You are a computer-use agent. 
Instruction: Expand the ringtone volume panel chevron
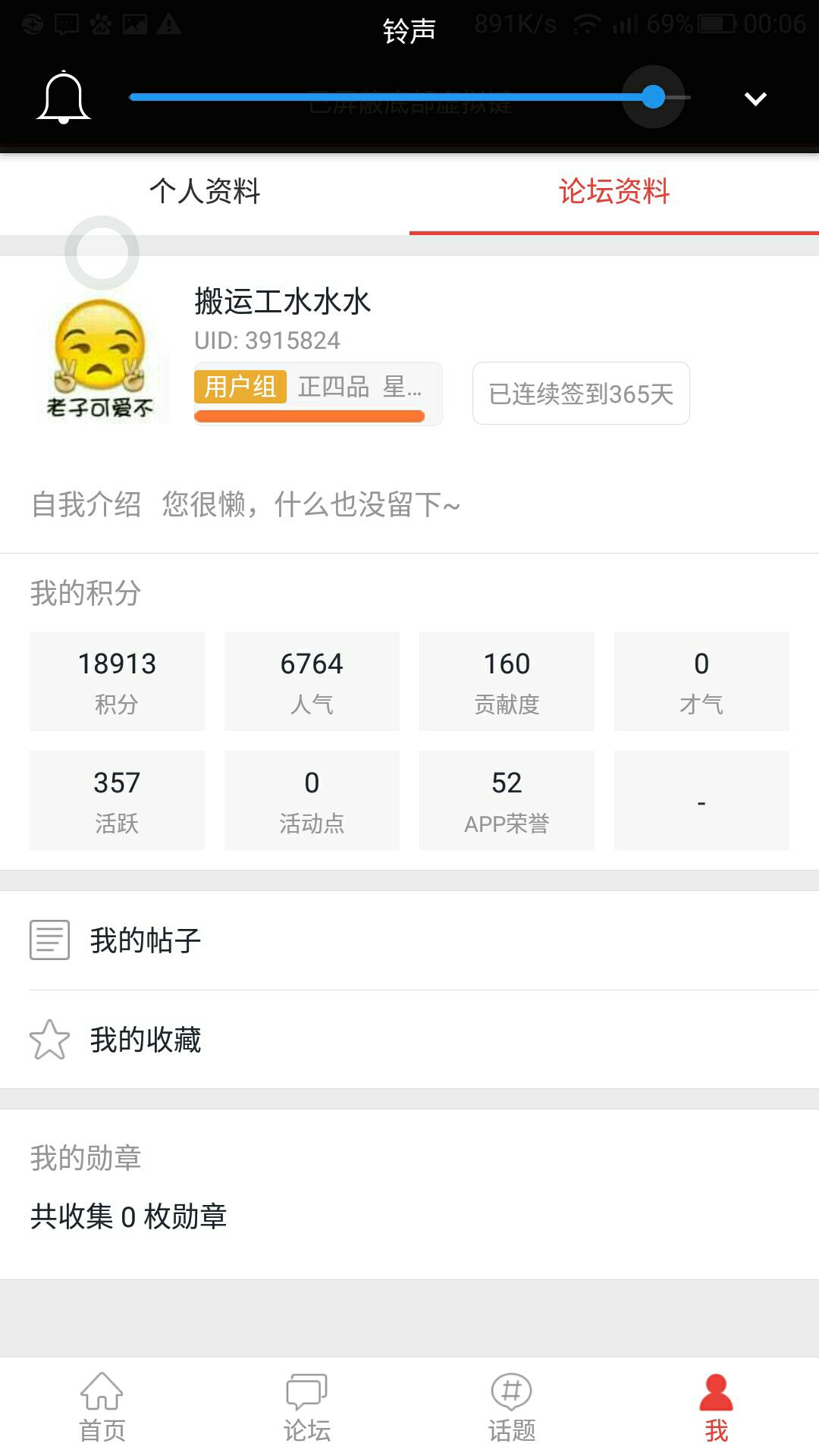(755, 99)
